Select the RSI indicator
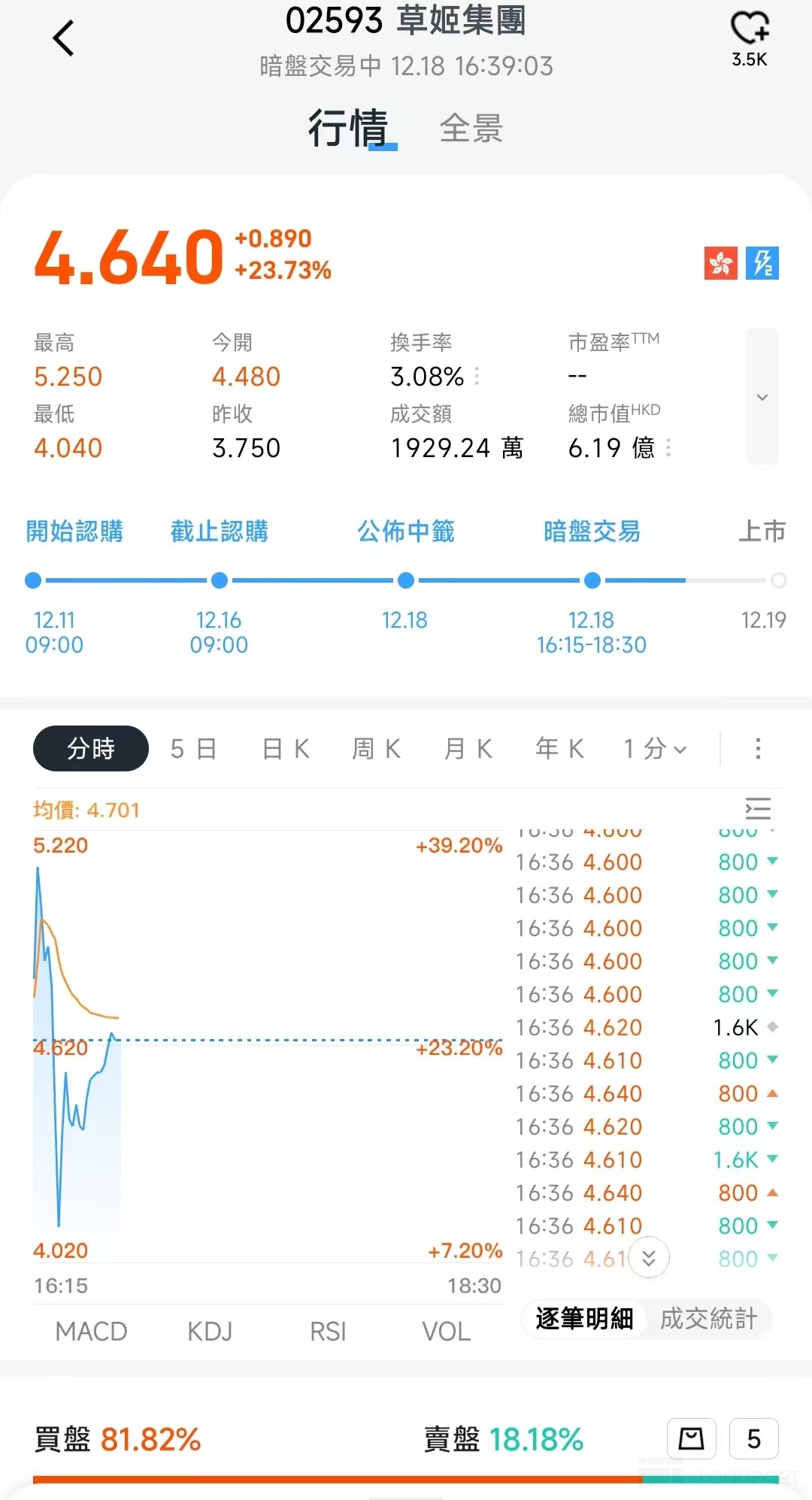The image size is (812, 1500). (x=328, y=1332)
